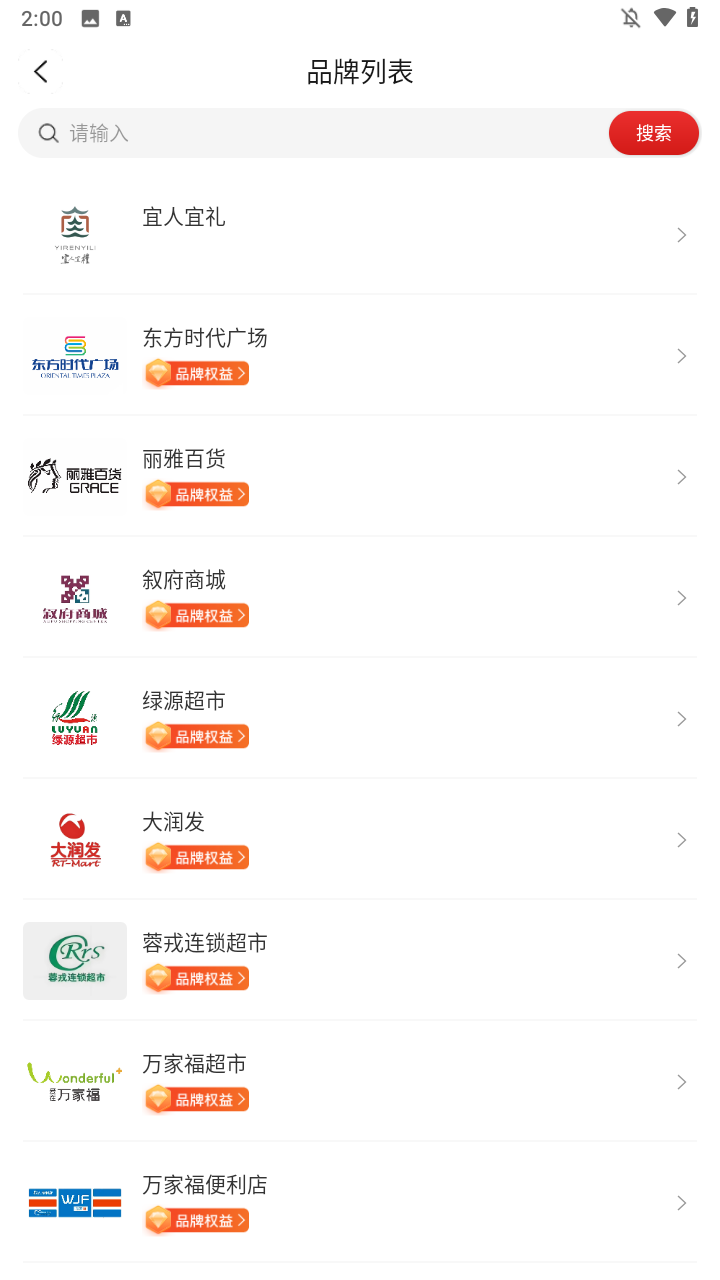Tap the 品牌权益 badge for 绿源超市

tap(197, 736)
